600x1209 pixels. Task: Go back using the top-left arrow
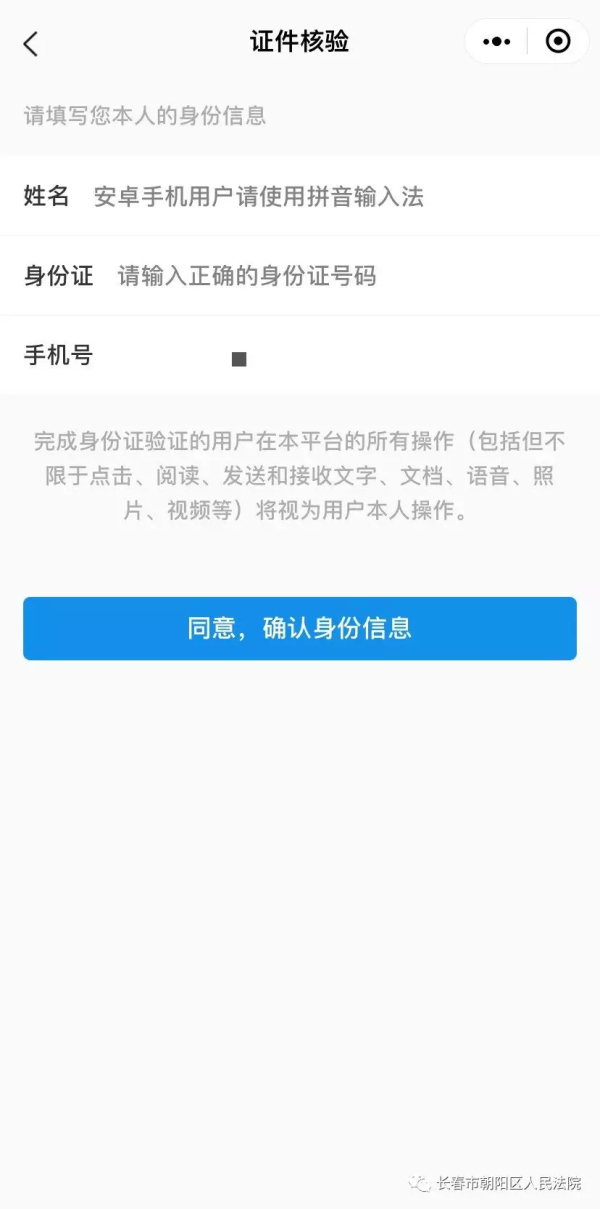[x=31, y=43]
